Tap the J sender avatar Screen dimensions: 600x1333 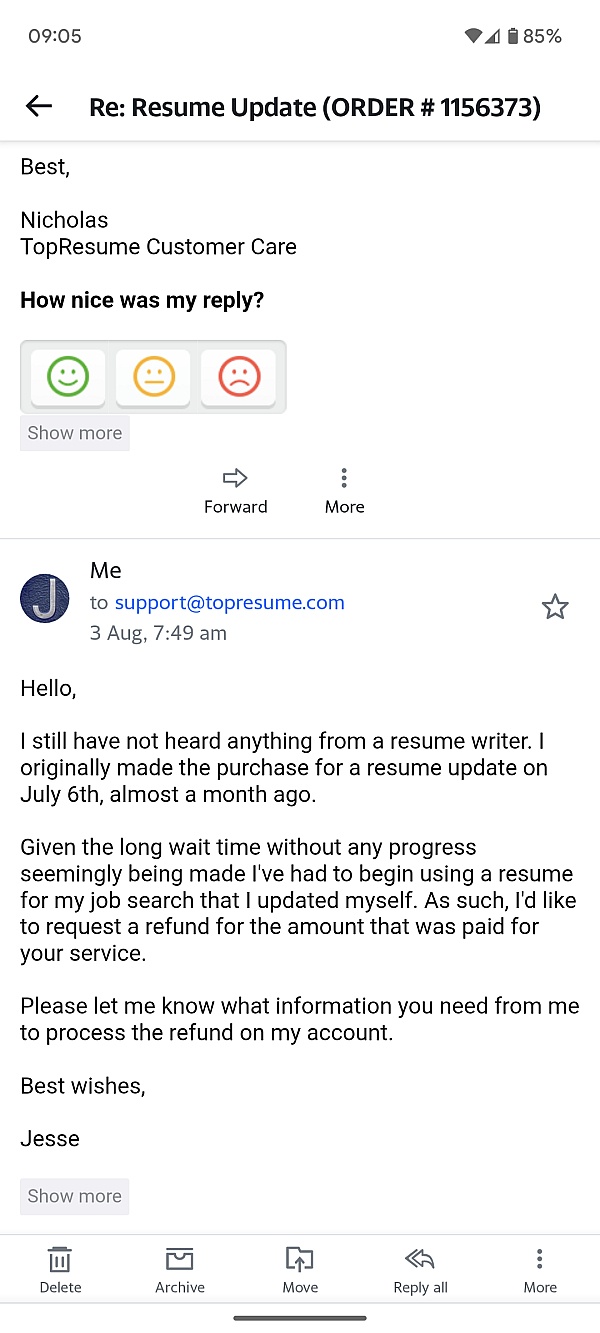45,599
